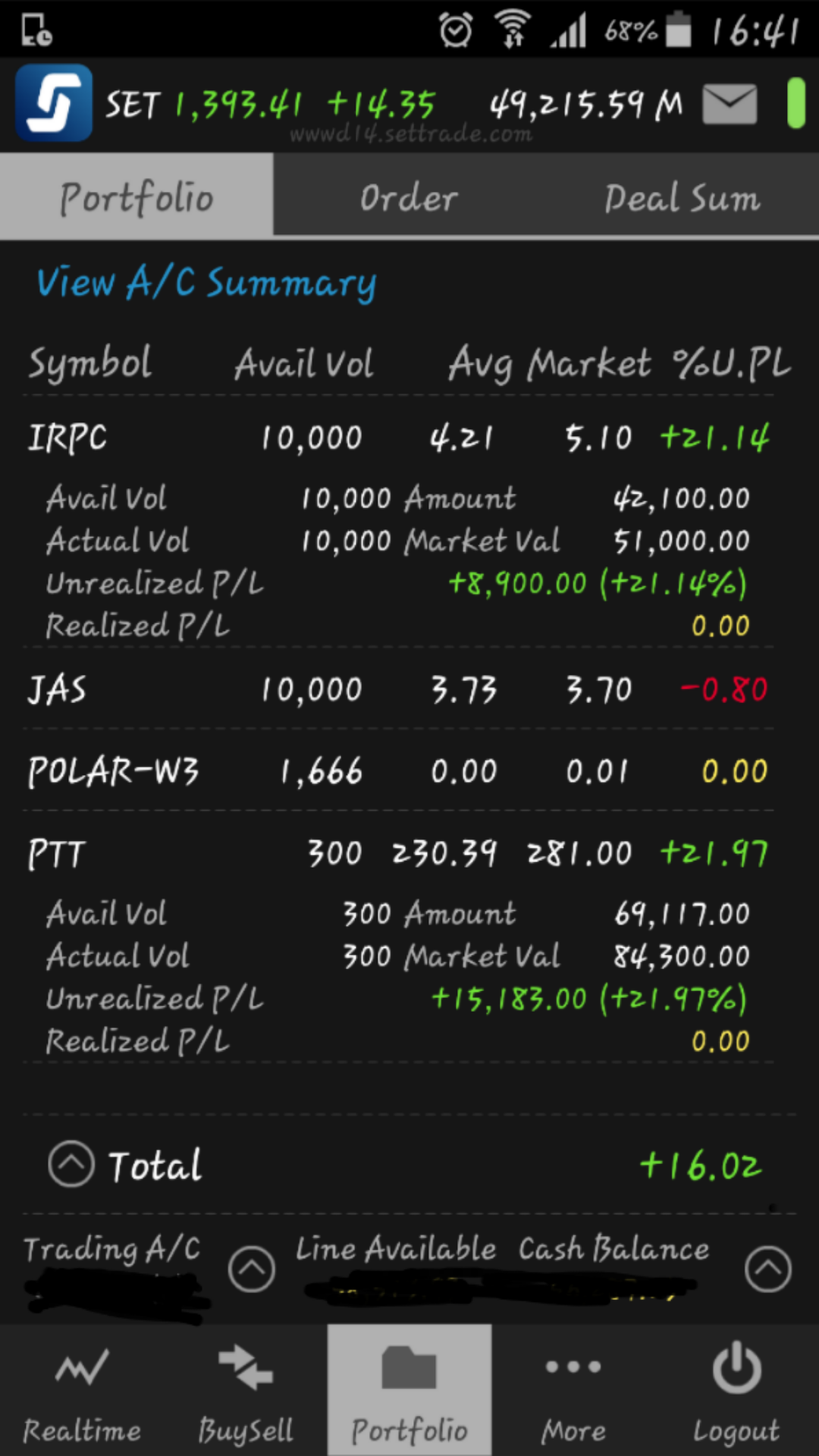819x1456 pixels.
Task: Expand the Cash Balance details chevron
Action: click(767, 1268)
